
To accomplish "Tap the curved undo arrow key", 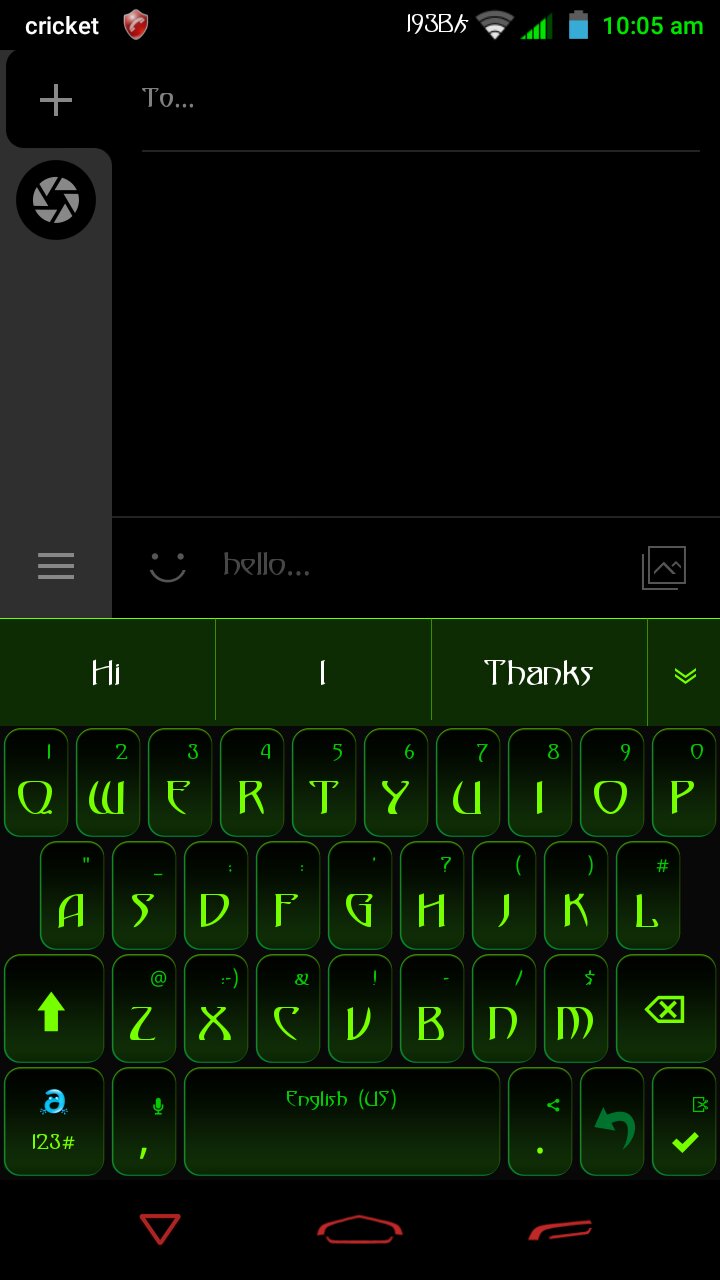I will tap(612, 1121).
